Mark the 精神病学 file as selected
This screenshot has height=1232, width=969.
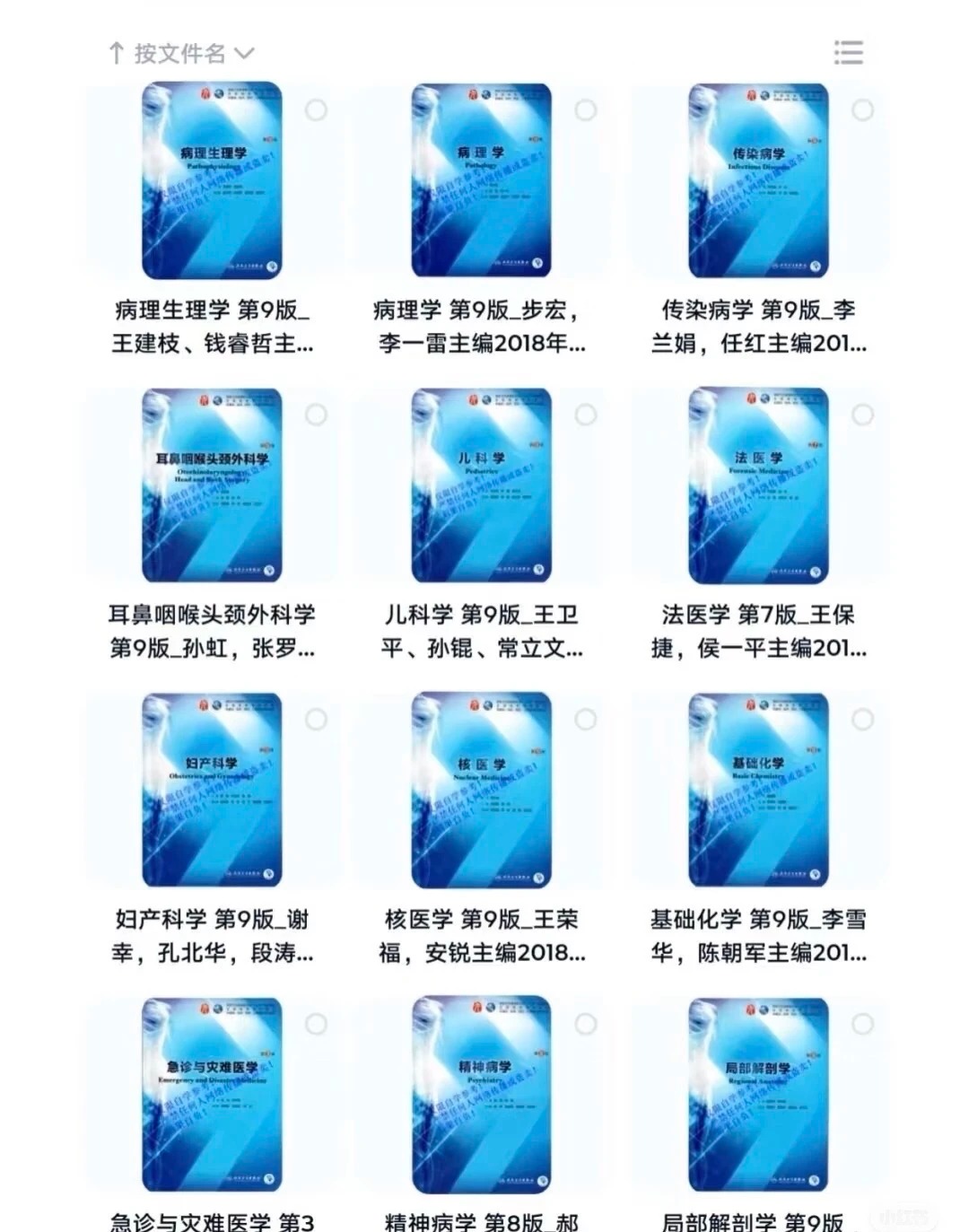586,1024
